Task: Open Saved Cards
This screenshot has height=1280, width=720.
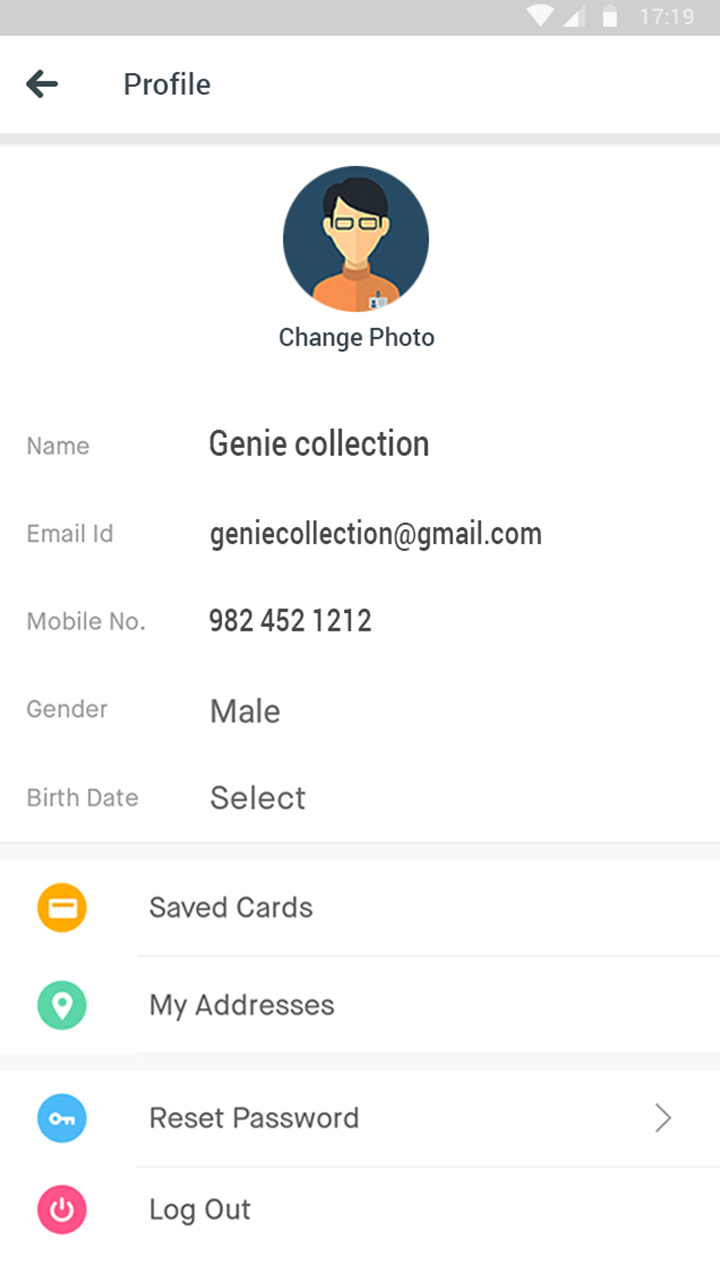Action: point(231,908)
